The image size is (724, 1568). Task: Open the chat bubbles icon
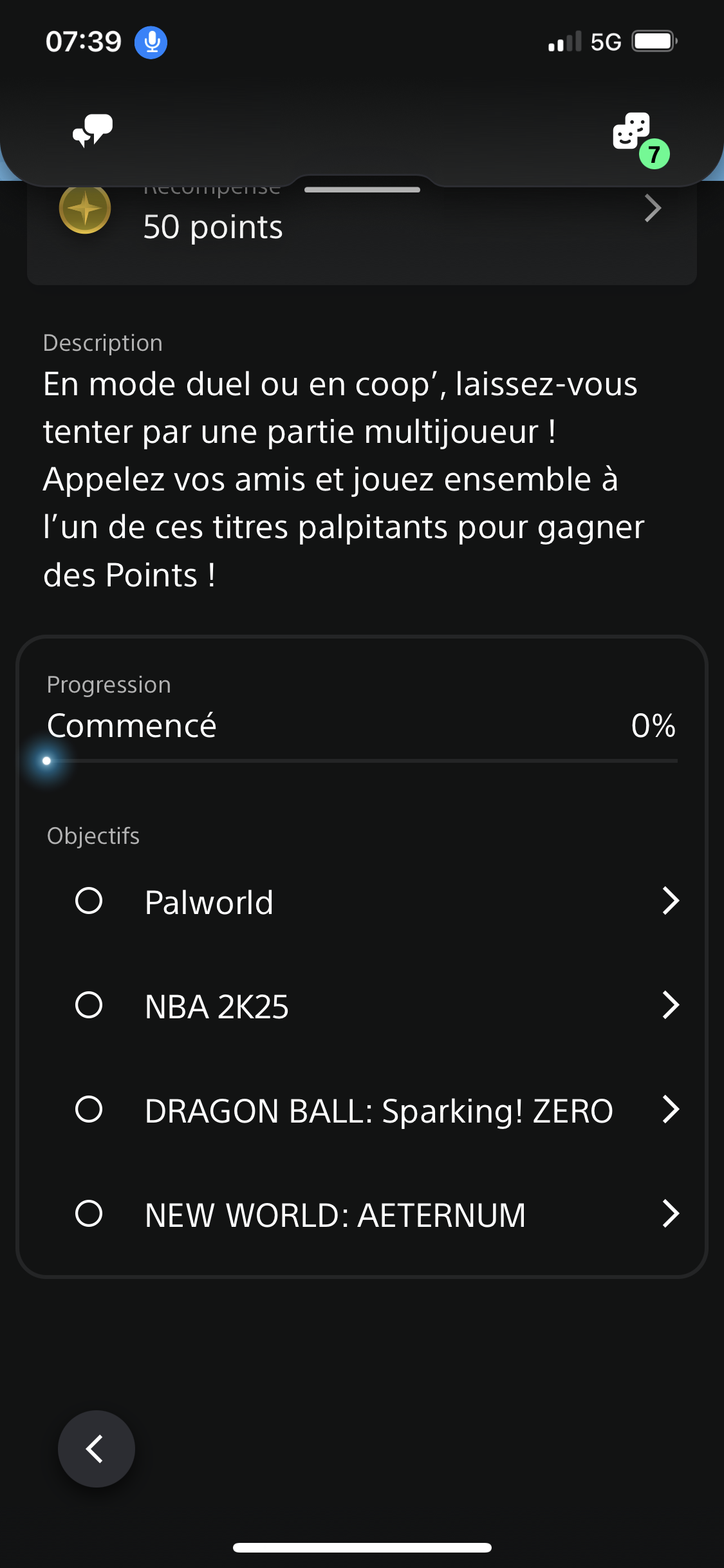click(x=93, y=131)
